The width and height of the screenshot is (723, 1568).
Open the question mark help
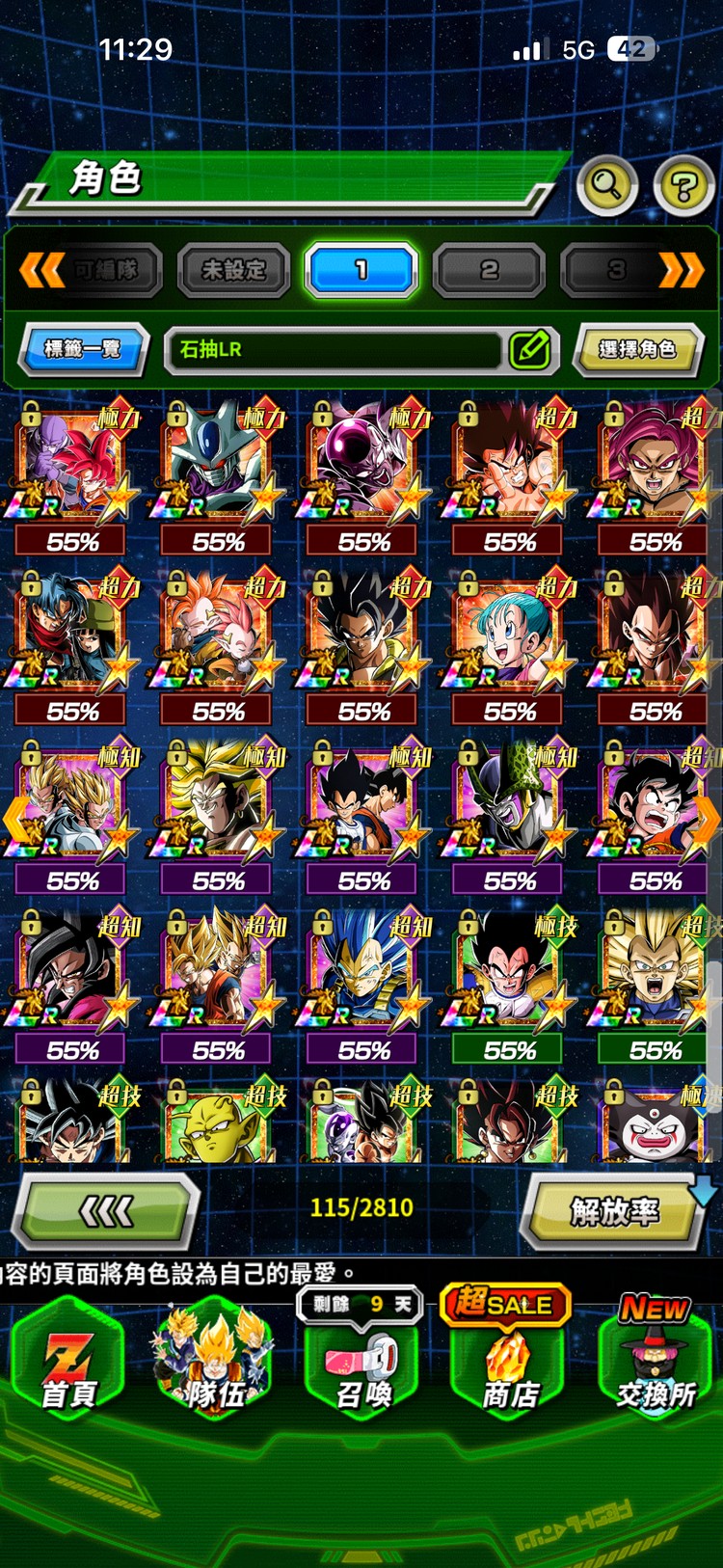[x=683, y=185]
